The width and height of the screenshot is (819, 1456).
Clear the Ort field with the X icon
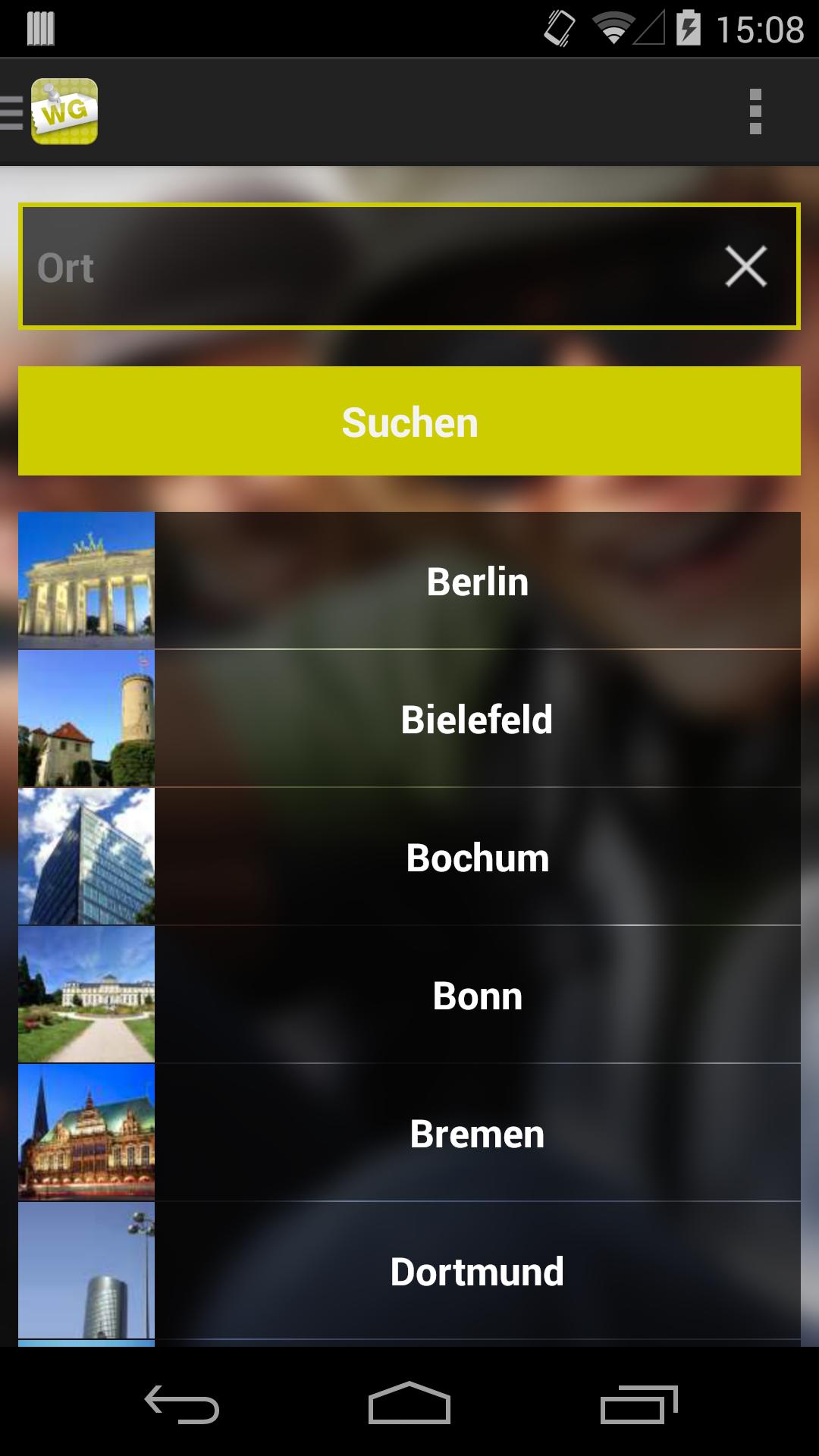(x=746, y=265)
